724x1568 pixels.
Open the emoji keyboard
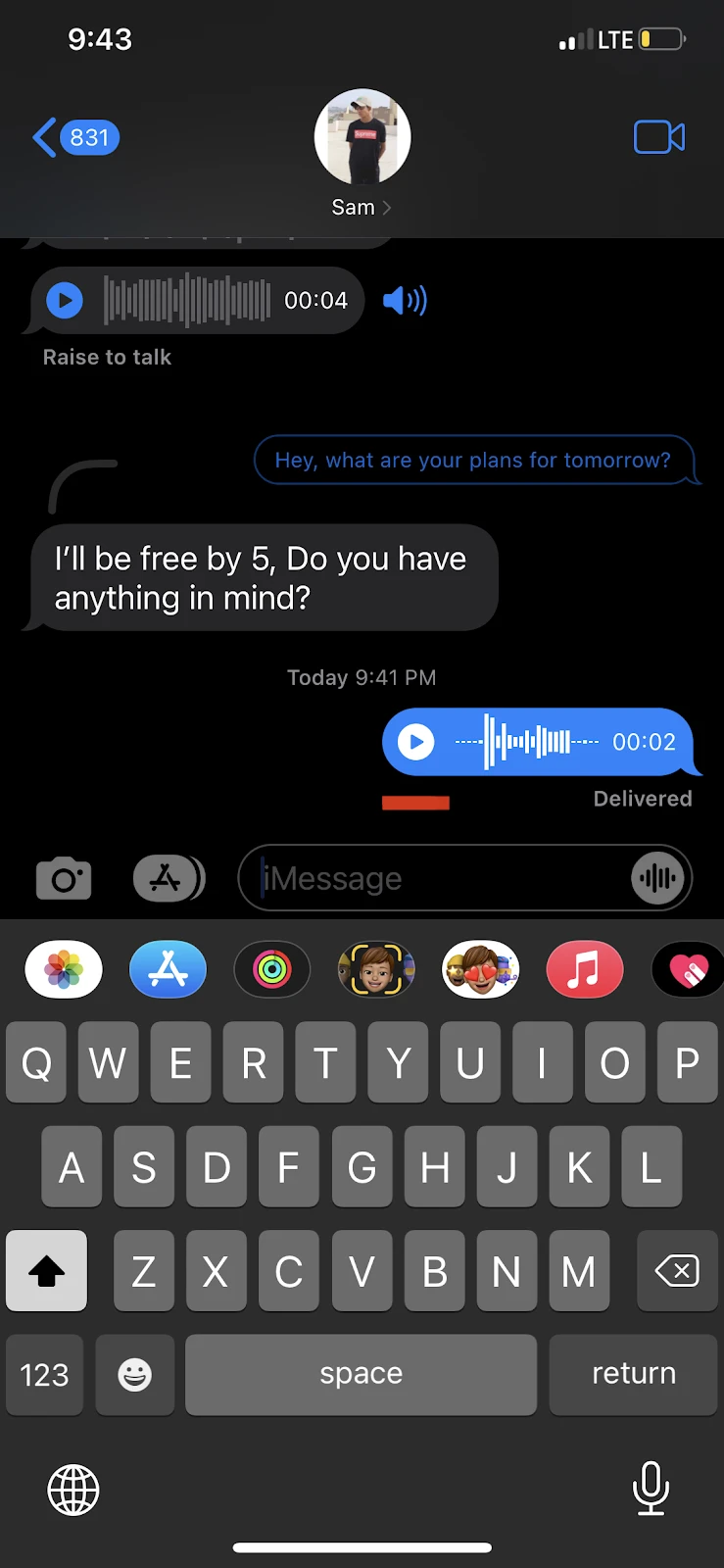[x=135, y=1374]
